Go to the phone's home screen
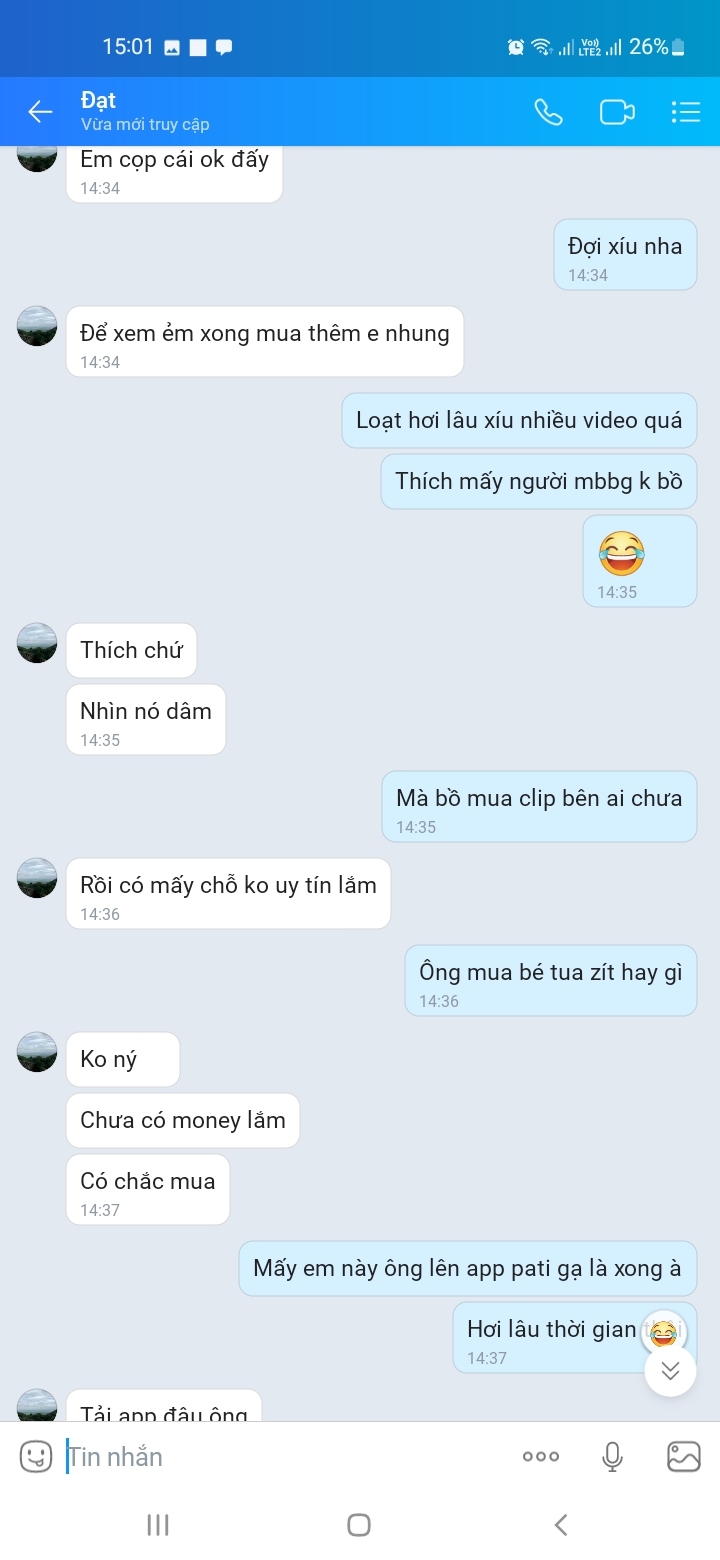Image resolution: width=720 pixels, height=1560 pixels. 359,1525
